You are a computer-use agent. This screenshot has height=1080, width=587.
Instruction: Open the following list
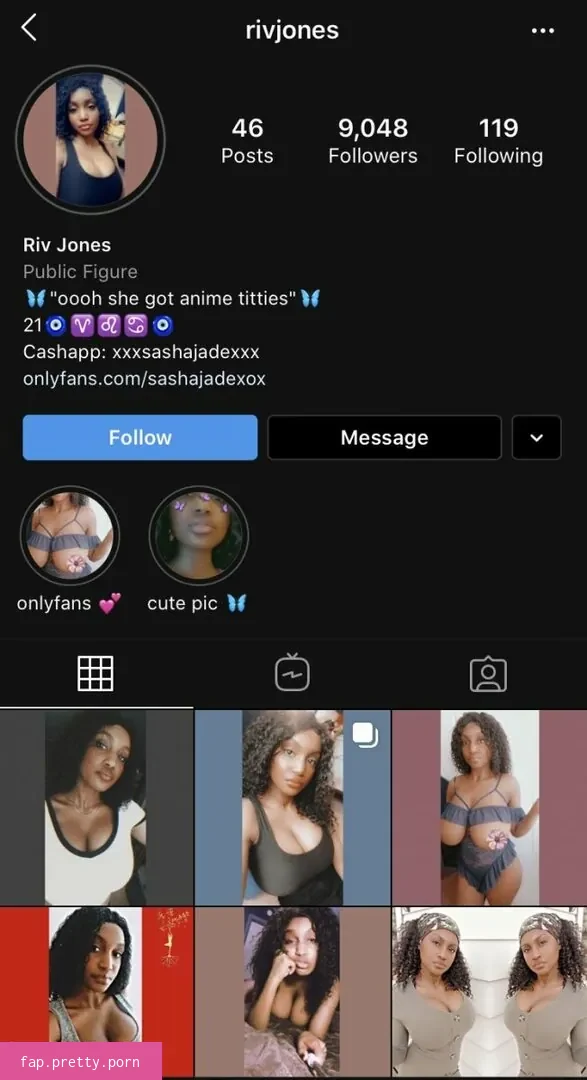coord(498,141)
